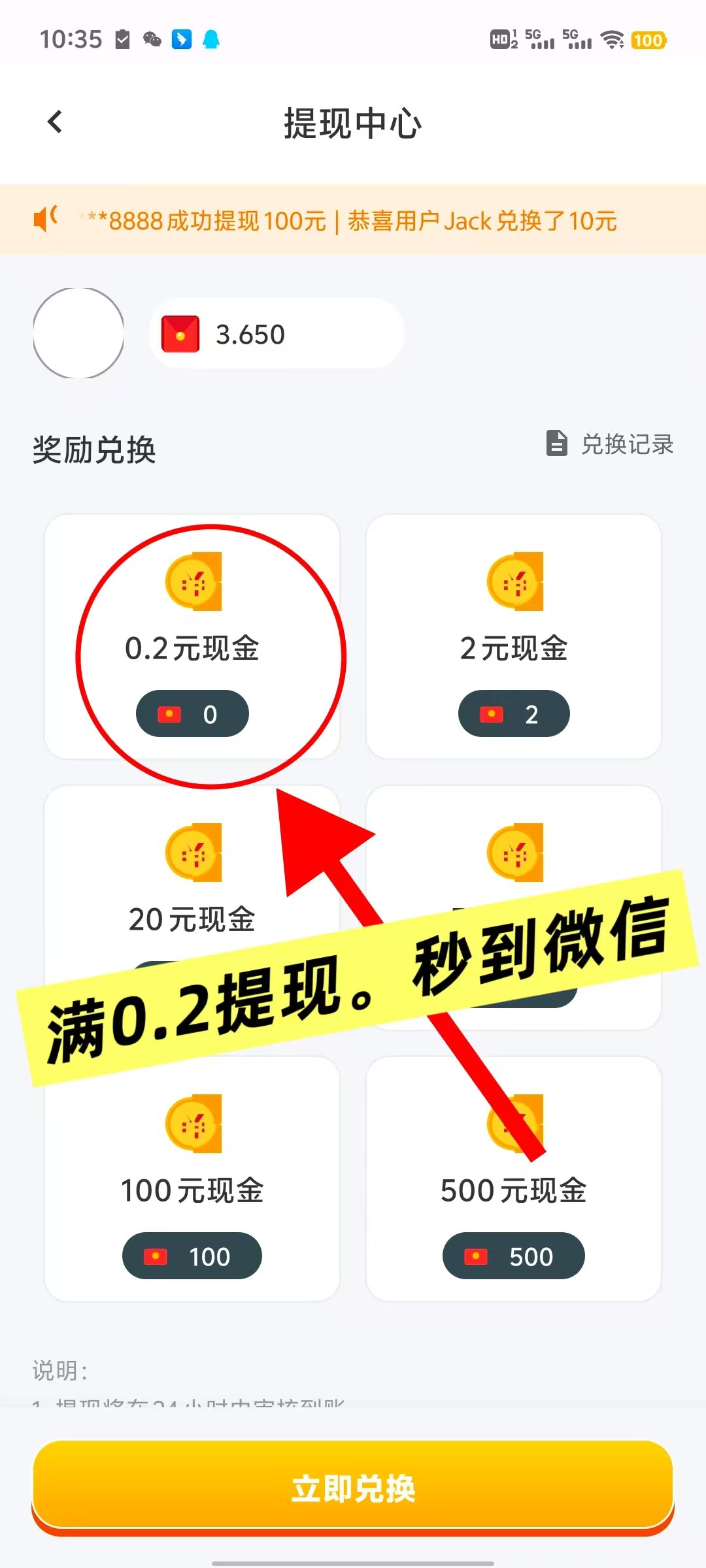Click the coin icon on the 0.2元现金 card
The height and width of the screenshot is (1568, 706).
(193, 581)
